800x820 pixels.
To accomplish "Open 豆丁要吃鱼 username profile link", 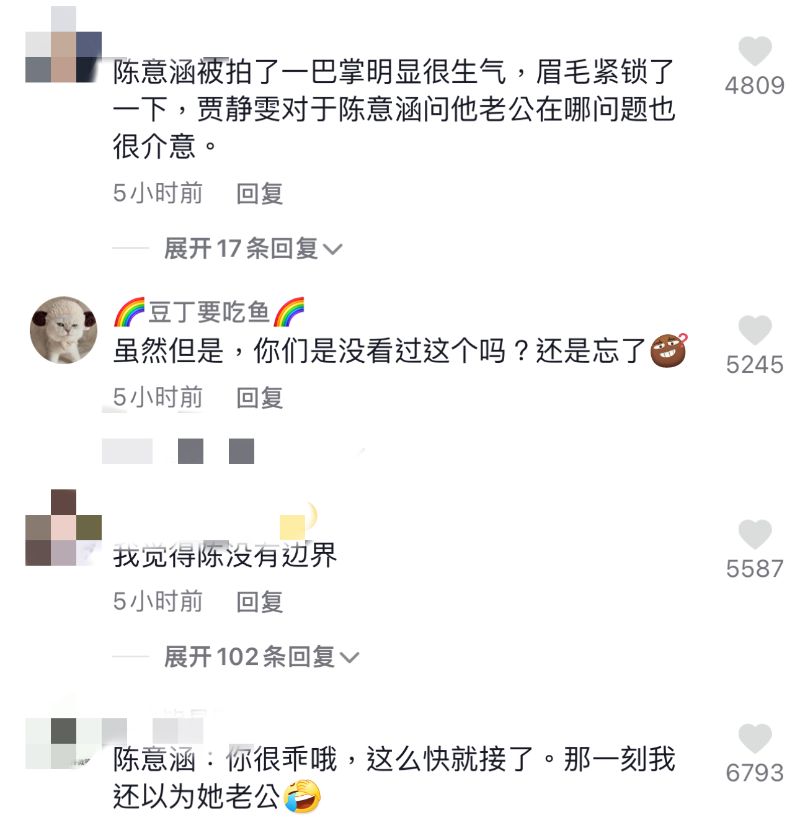I will pos(209,313).
